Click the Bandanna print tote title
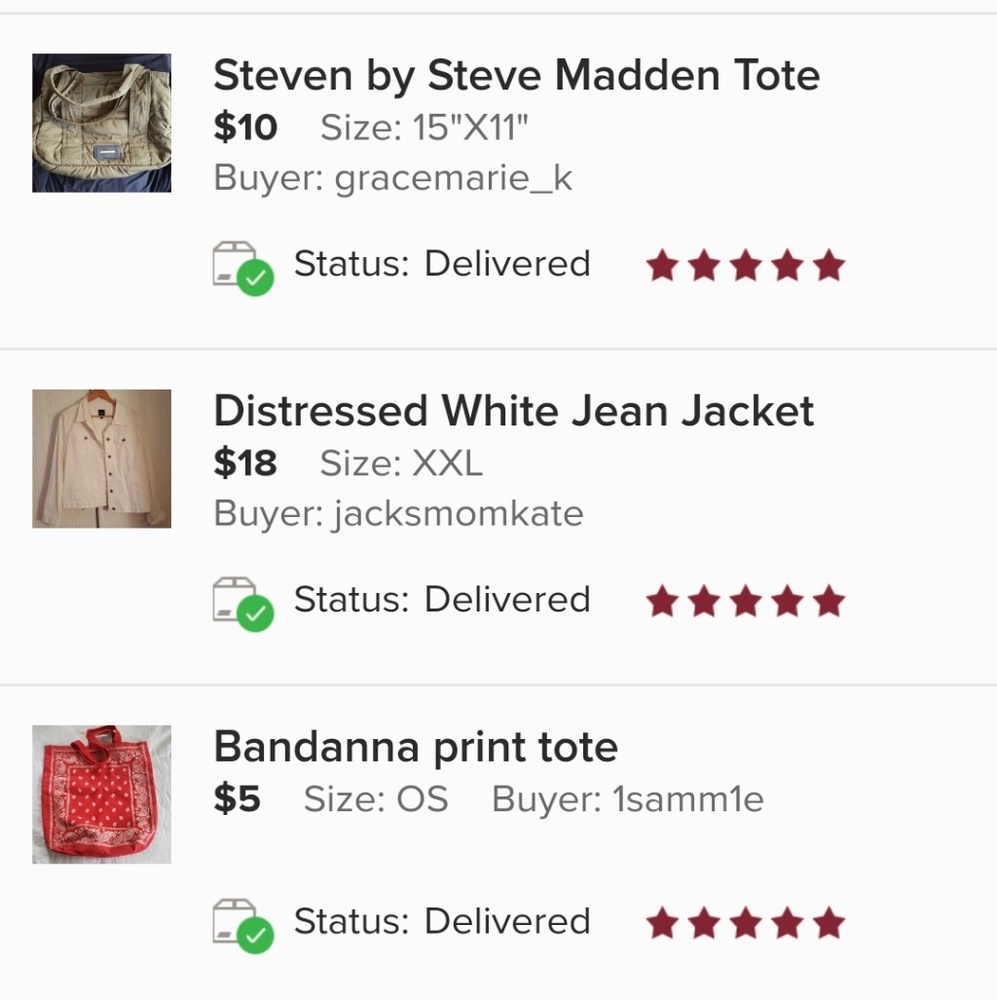 click(416, 747)
